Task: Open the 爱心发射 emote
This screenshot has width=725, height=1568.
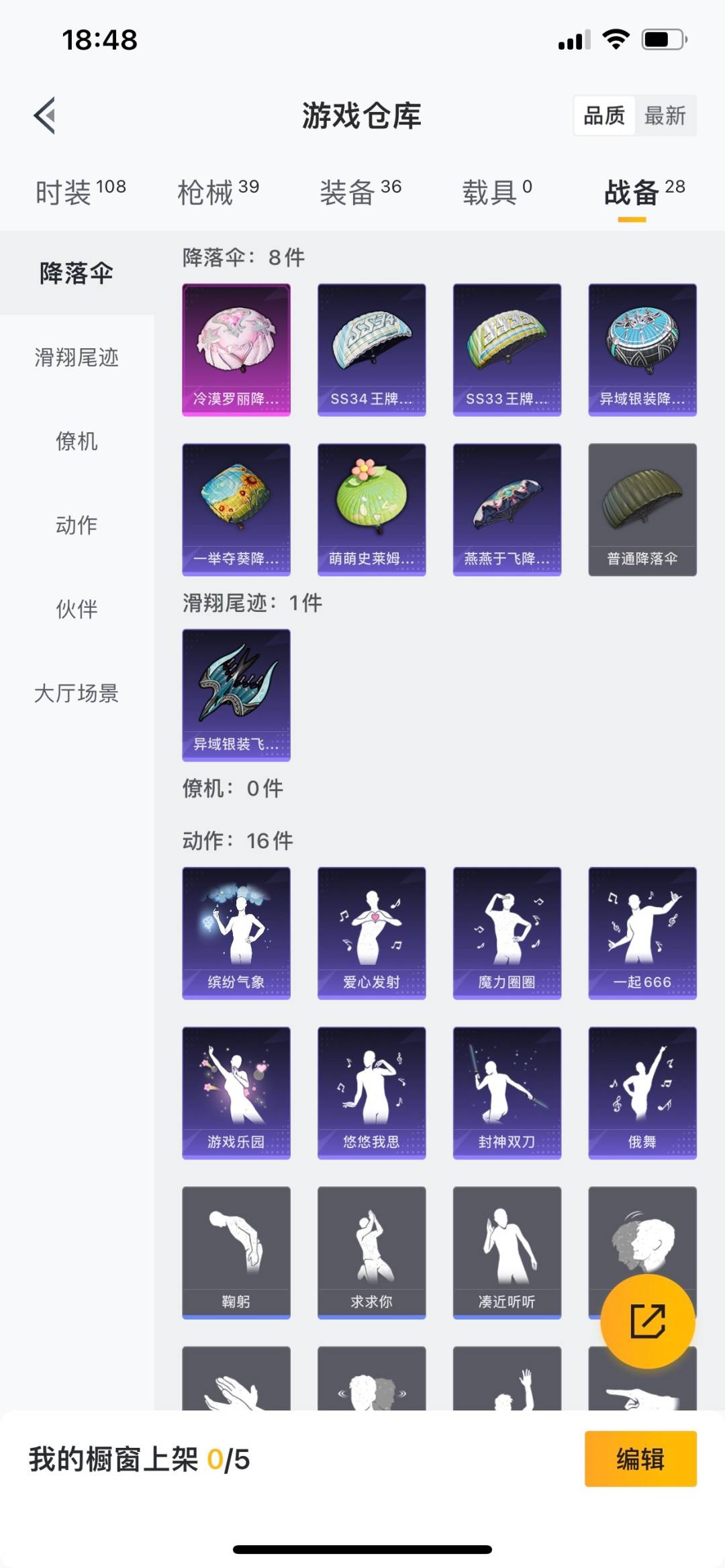Action: point(371,933)
